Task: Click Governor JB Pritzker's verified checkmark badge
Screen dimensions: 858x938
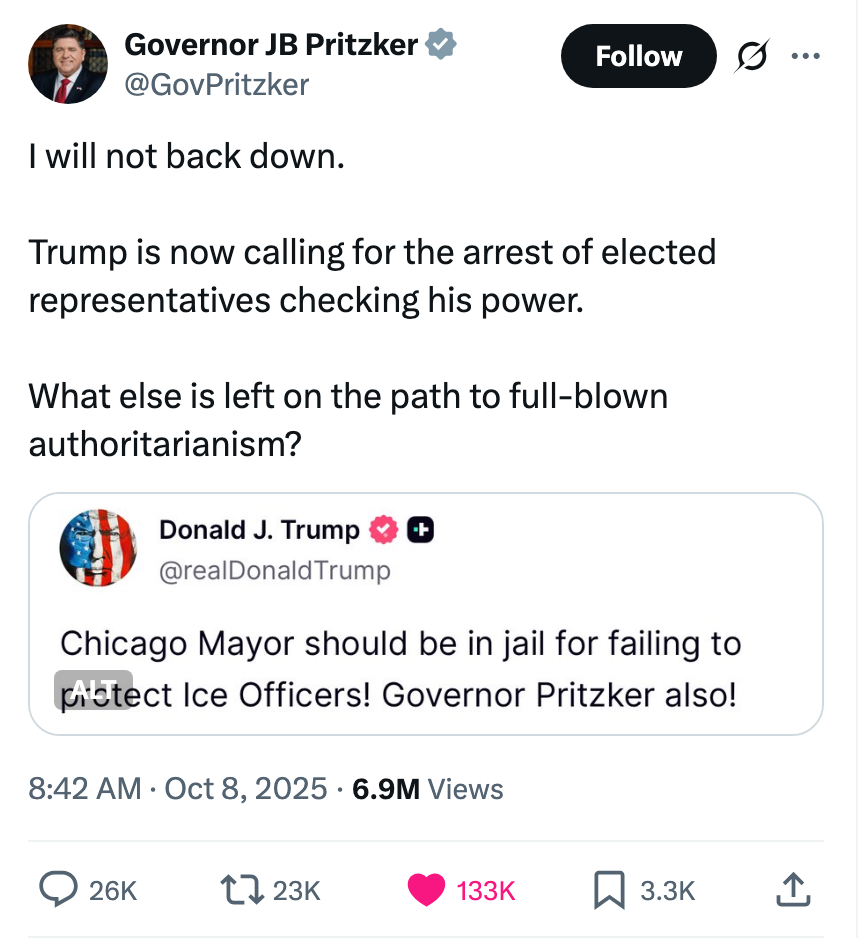Action: point(442,43)
